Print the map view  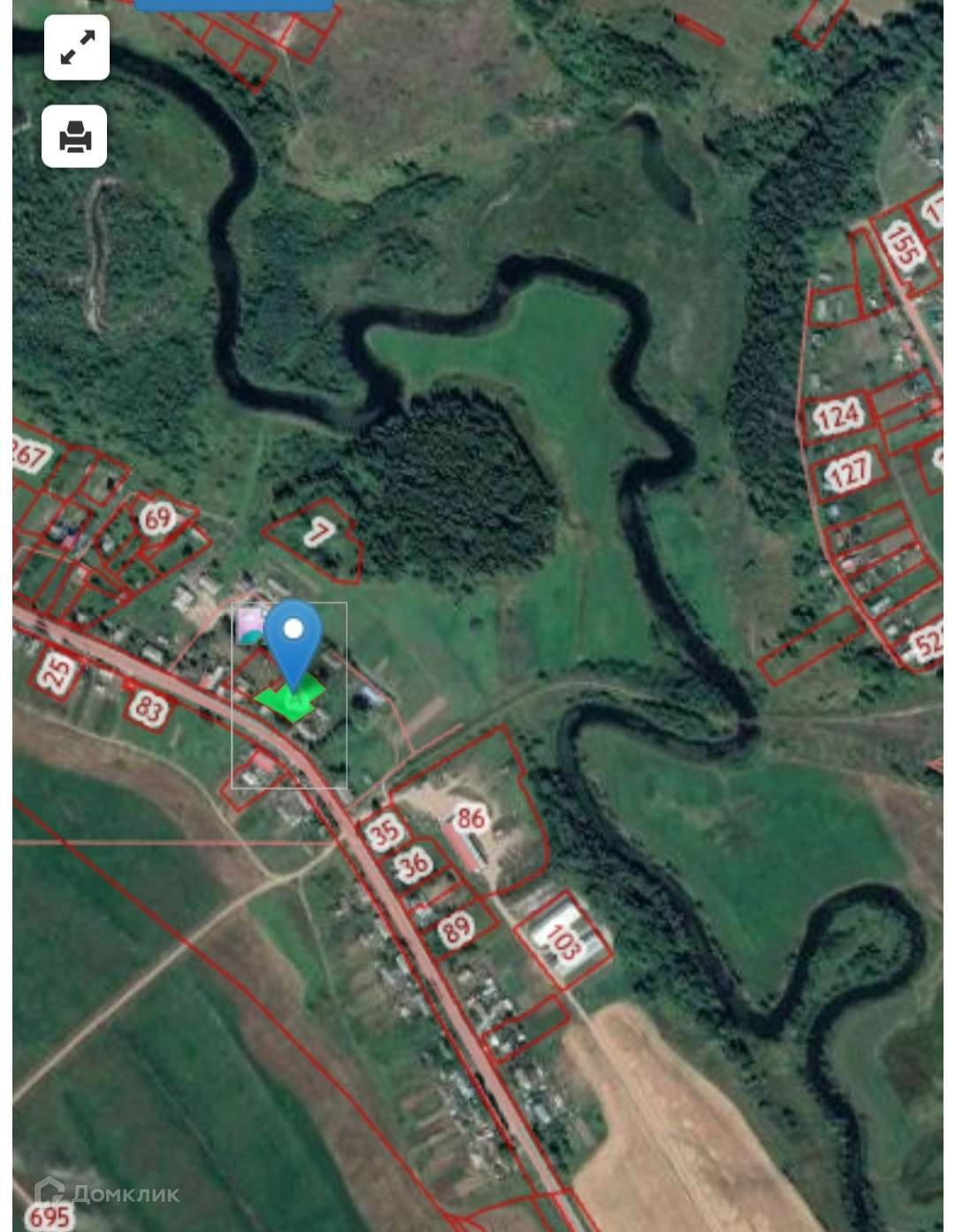75,137
